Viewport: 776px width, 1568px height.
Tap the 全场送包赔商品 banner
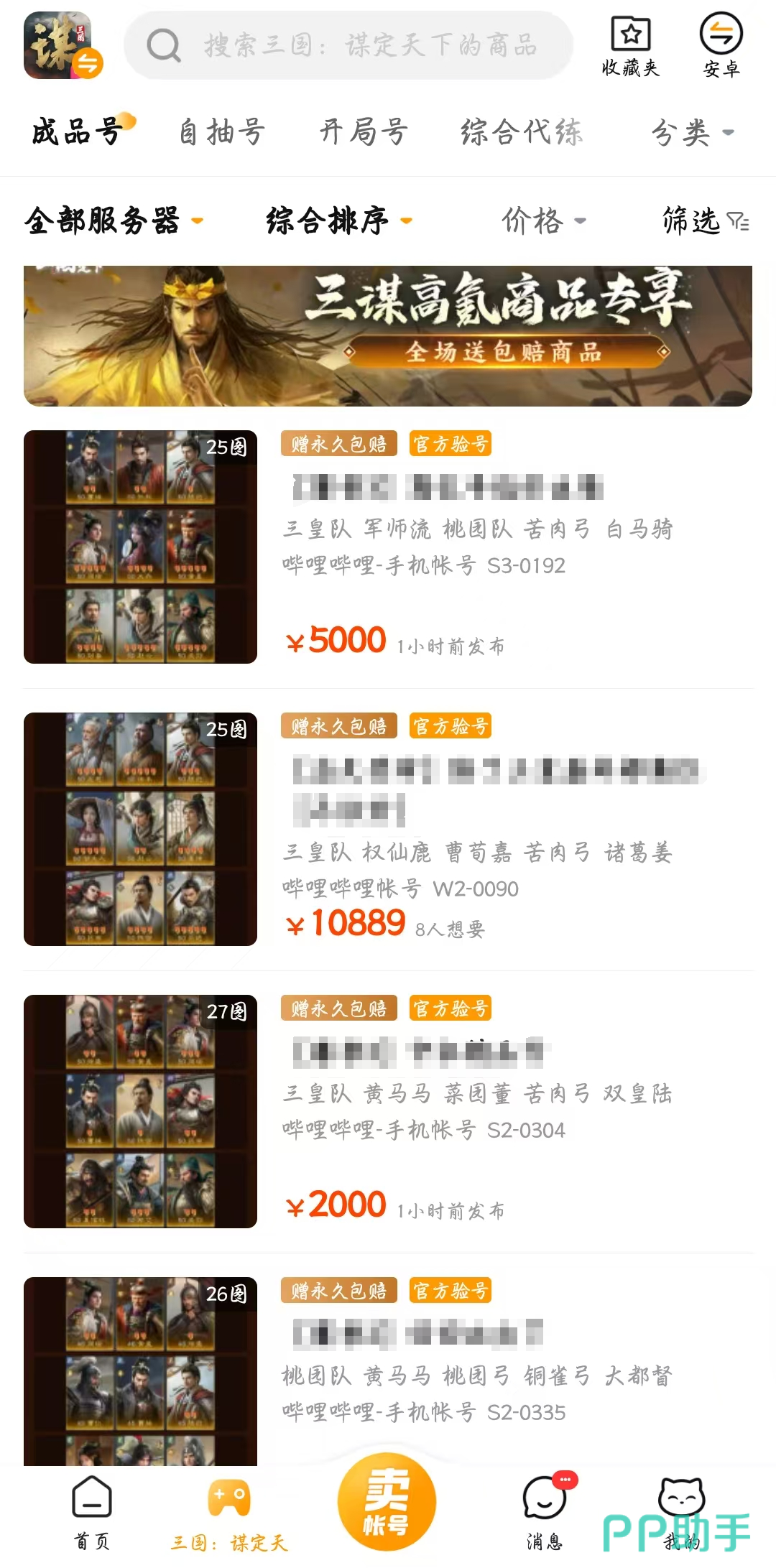coord(503,352)
